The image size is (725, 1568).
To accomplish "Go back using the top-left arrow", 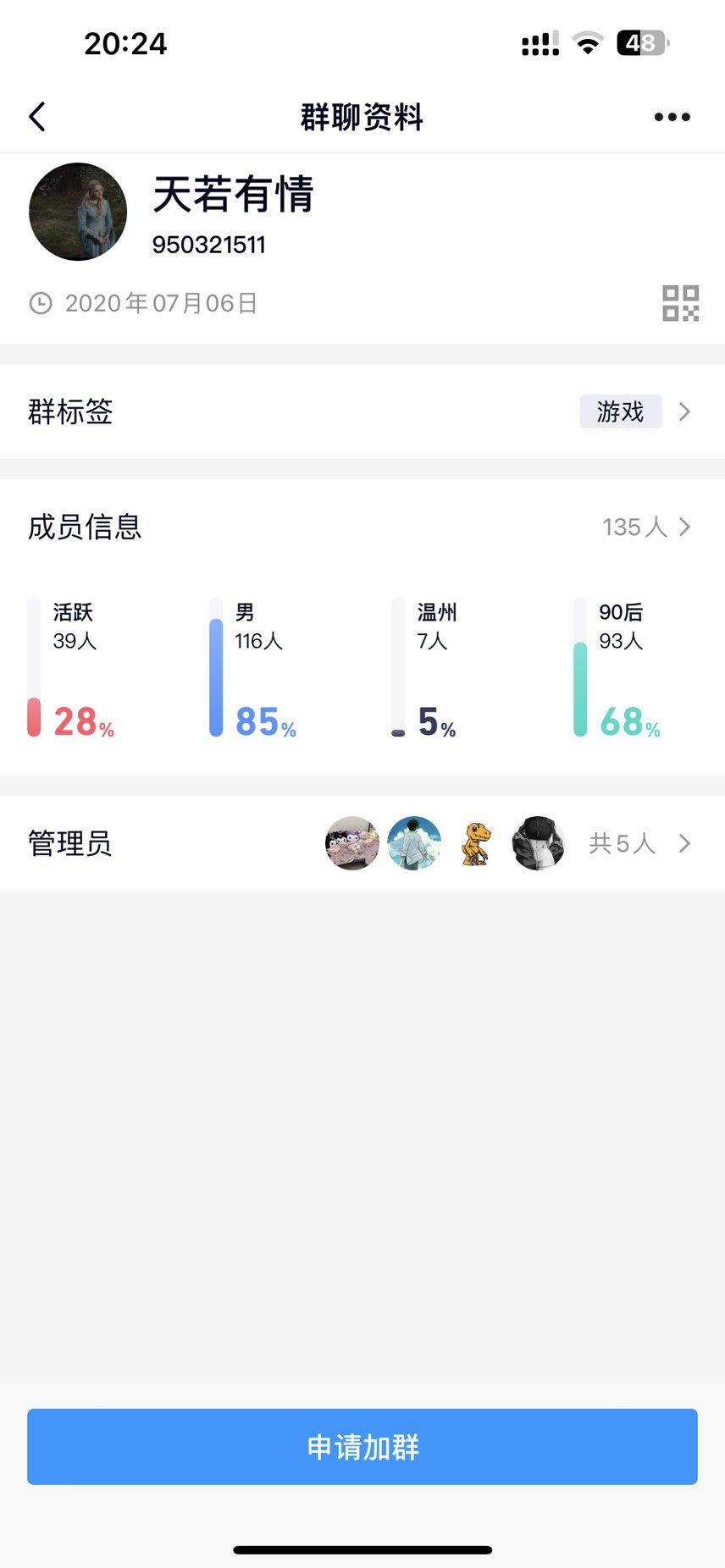I will 37,117.
